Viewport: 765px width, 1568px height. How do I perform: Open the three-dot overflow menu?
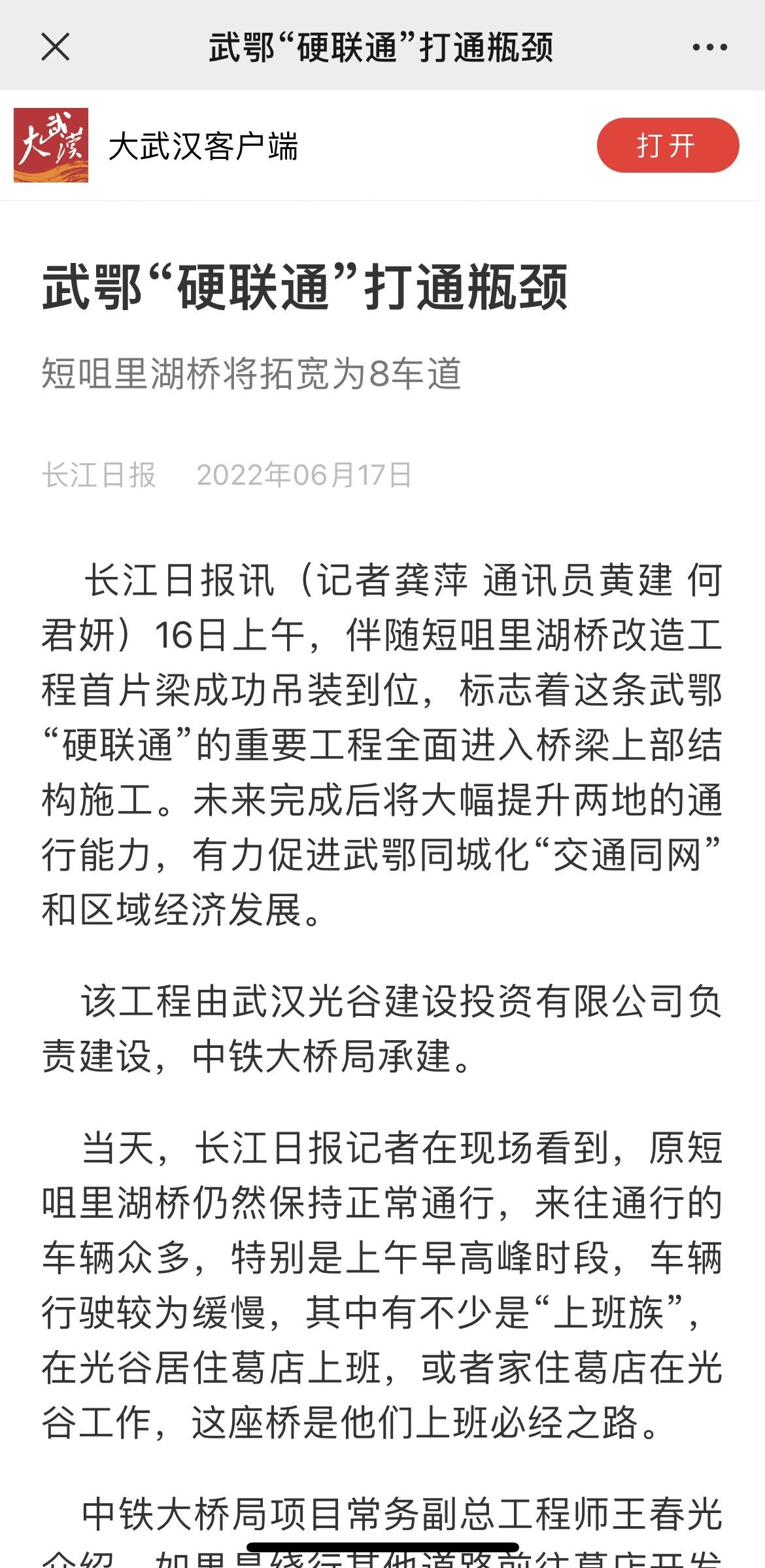click(x=709, y=47)
